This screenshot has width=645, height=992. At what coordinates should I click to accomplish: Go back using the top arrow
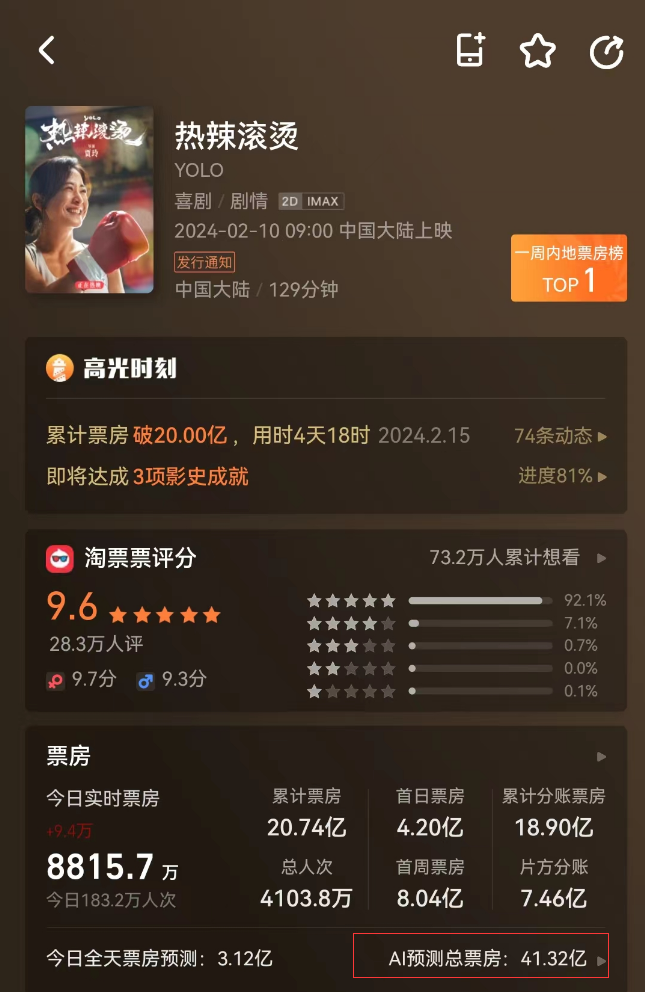click(x=46, y=51)
